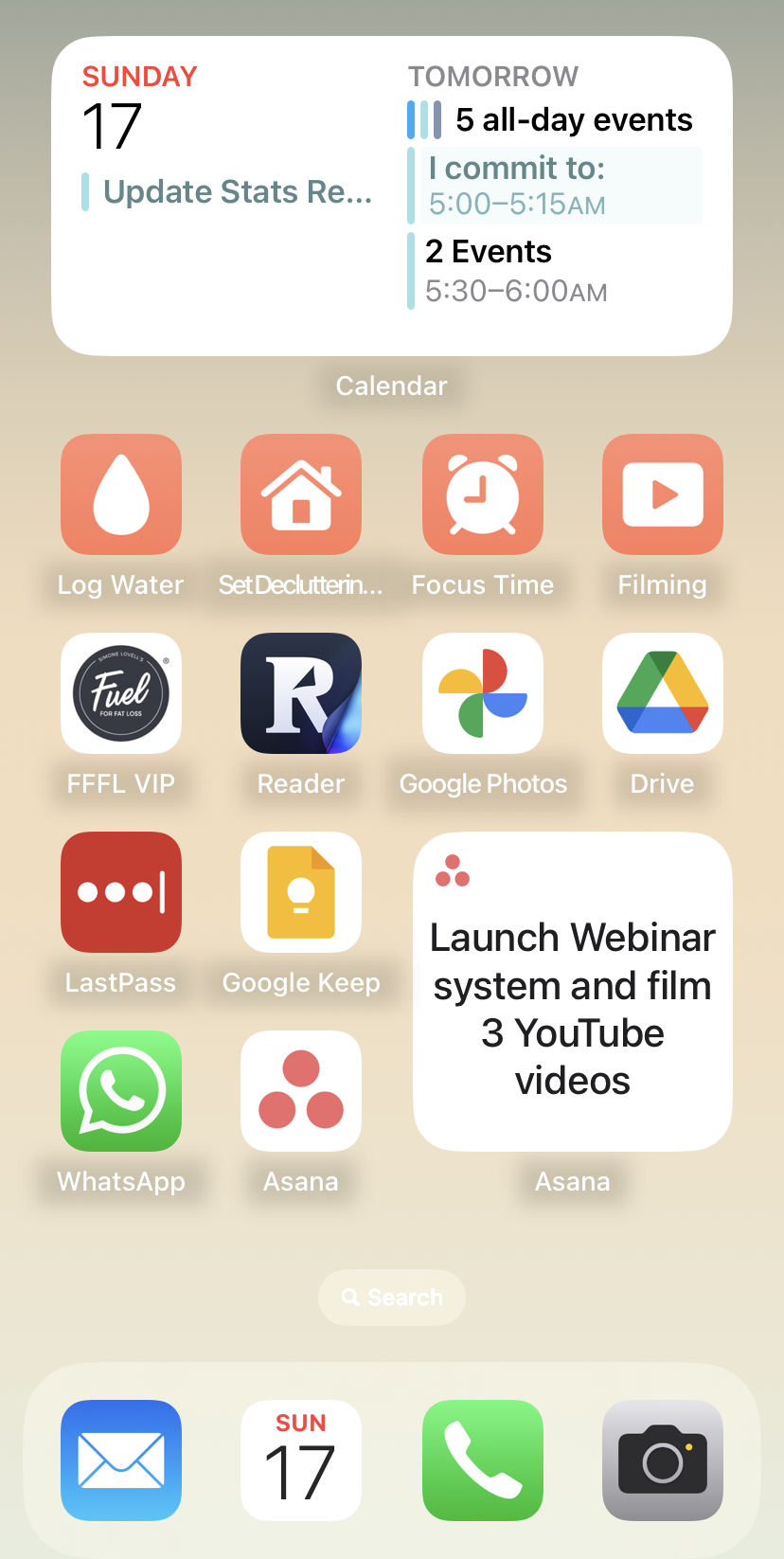Open the Calendar widget
Image resolution: width=784 pixels, height=1559 pixels.
click(x=392, y=196)
